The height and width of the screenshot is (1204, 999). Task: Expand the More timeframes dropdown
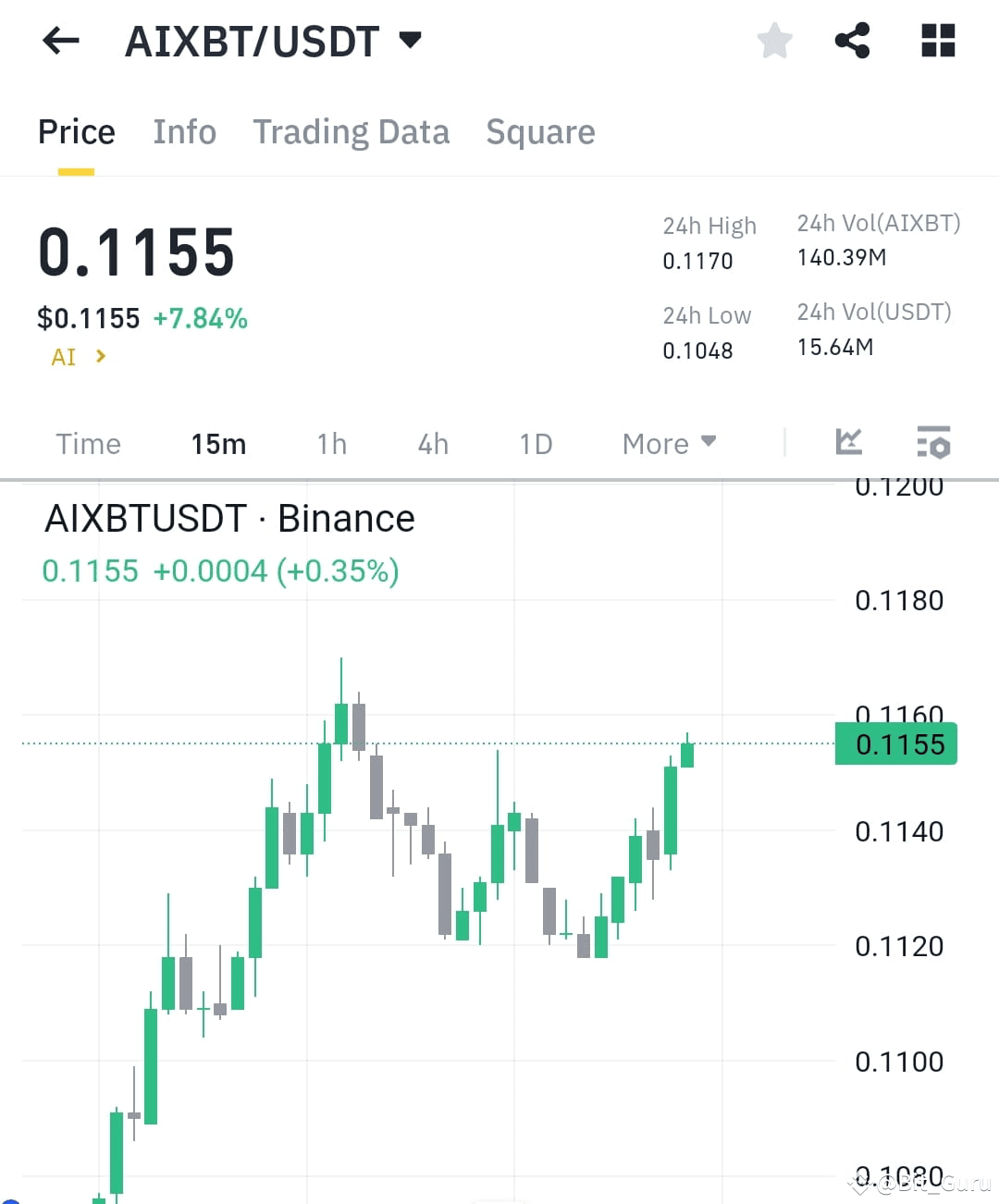[x=668, y=444]
